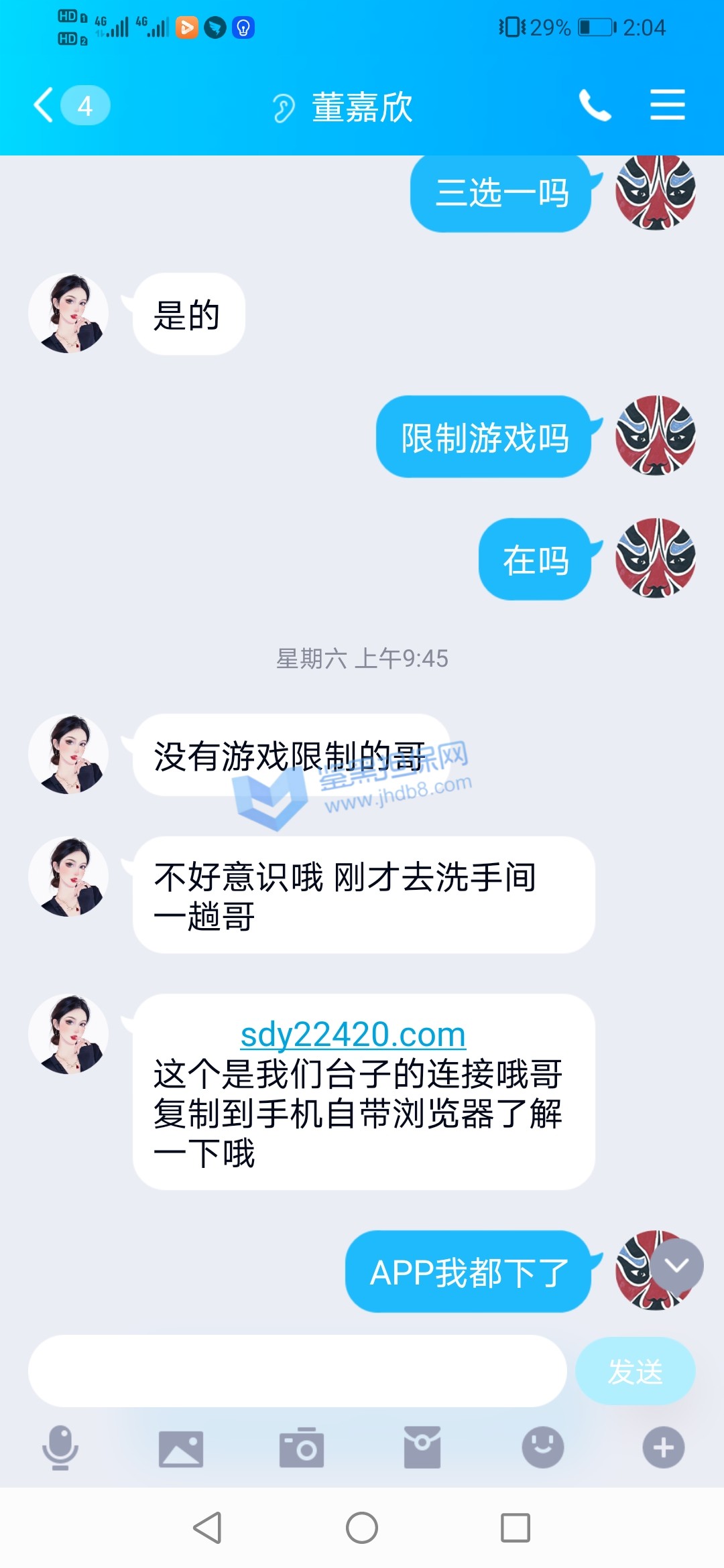Expand more options with plus icon
This screenshot has height=1568, width=724.
pos(663,1447)
